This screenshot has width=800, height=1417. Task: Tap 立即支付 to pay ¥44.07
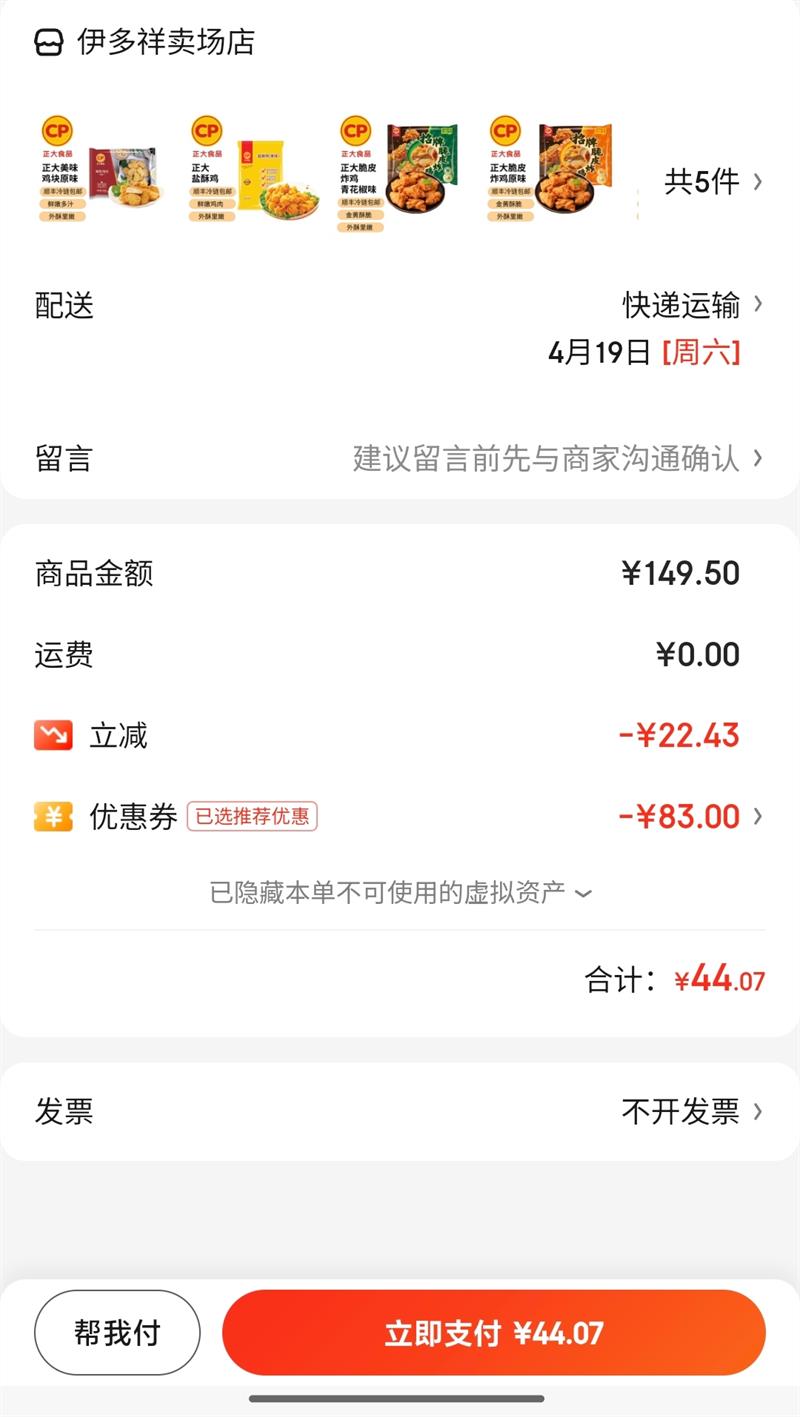pos(493,1332)
